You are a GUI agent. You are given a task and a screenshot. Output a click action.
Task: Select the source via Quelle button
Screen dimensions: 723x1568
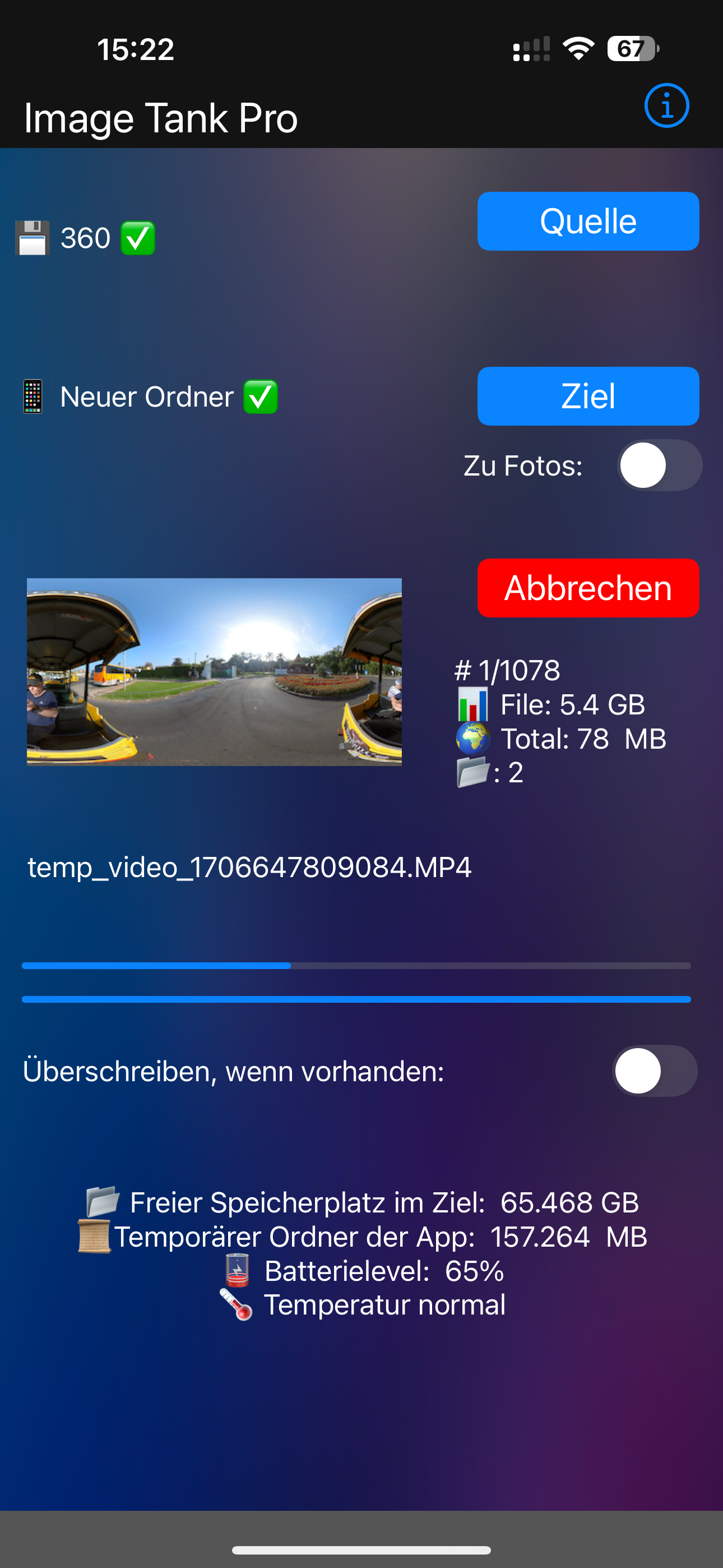588,222
